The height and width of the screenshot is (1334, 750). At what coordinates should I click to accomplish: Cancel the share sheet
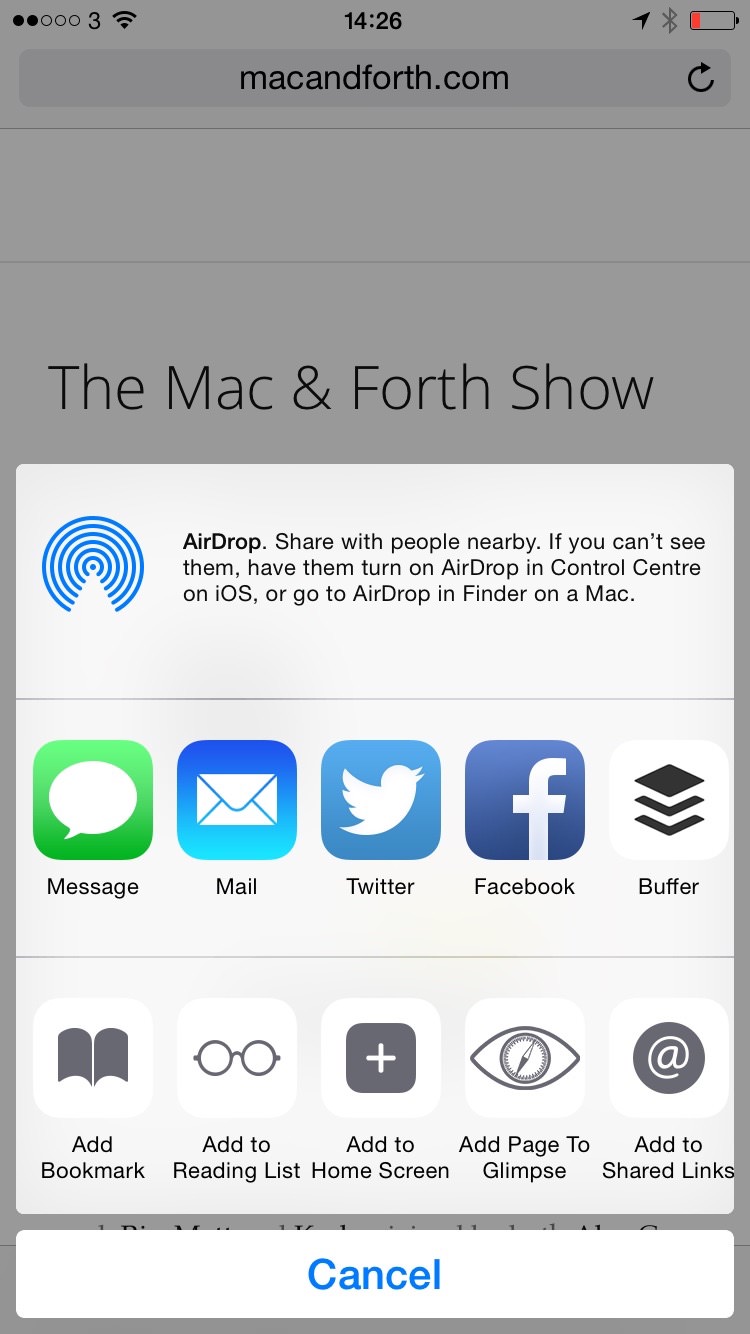(375, 1275)
